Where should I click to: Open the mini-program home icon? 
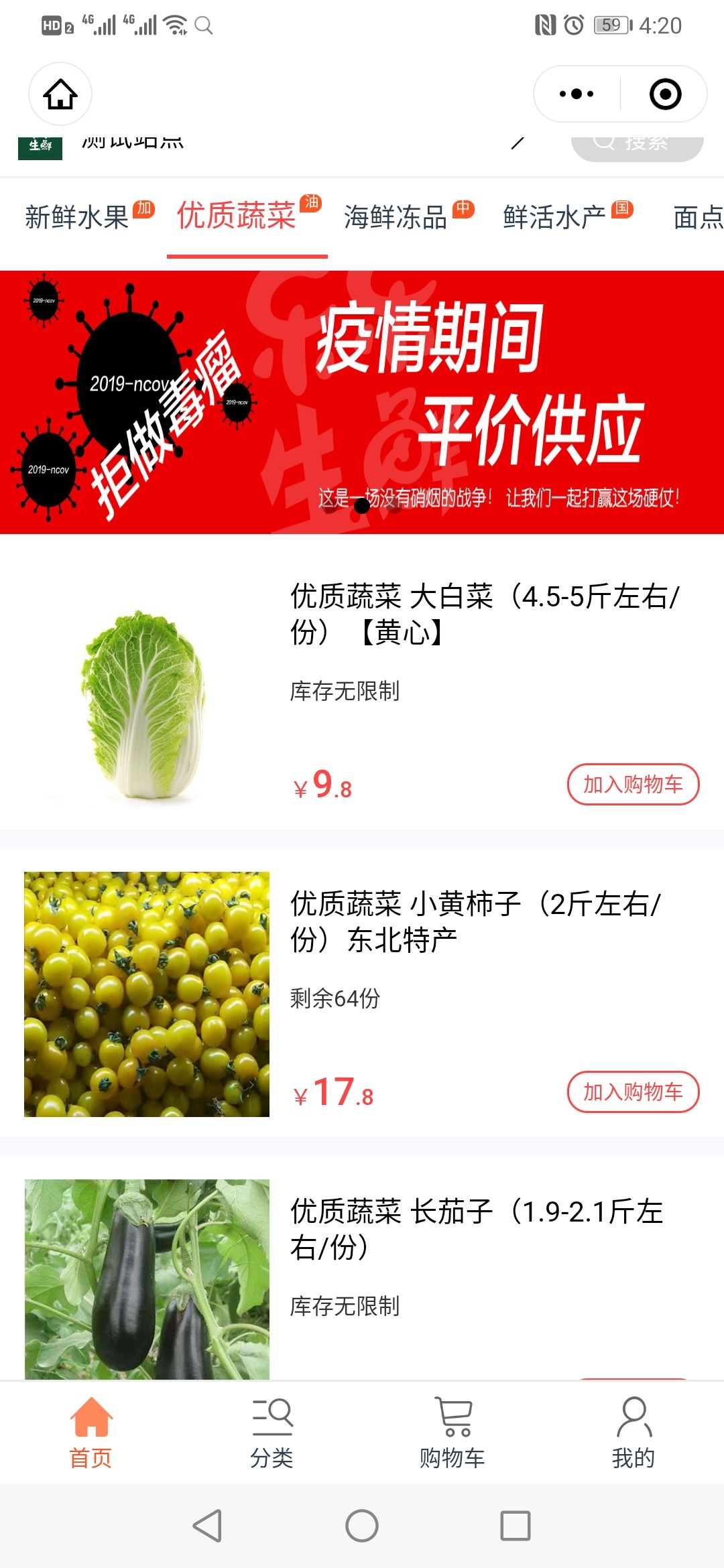click(59, 94)
